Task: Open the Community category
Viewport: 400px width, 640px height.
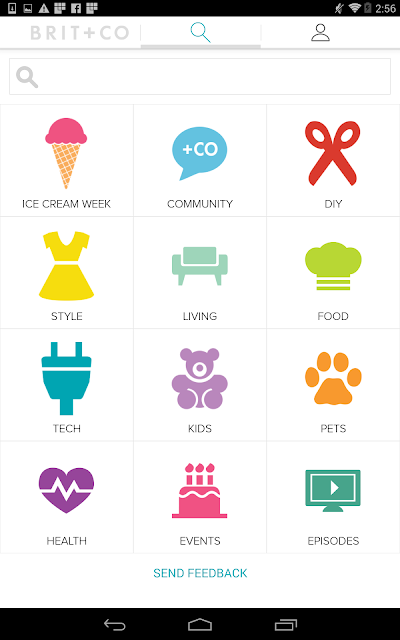Action: [x=200, y=160]
